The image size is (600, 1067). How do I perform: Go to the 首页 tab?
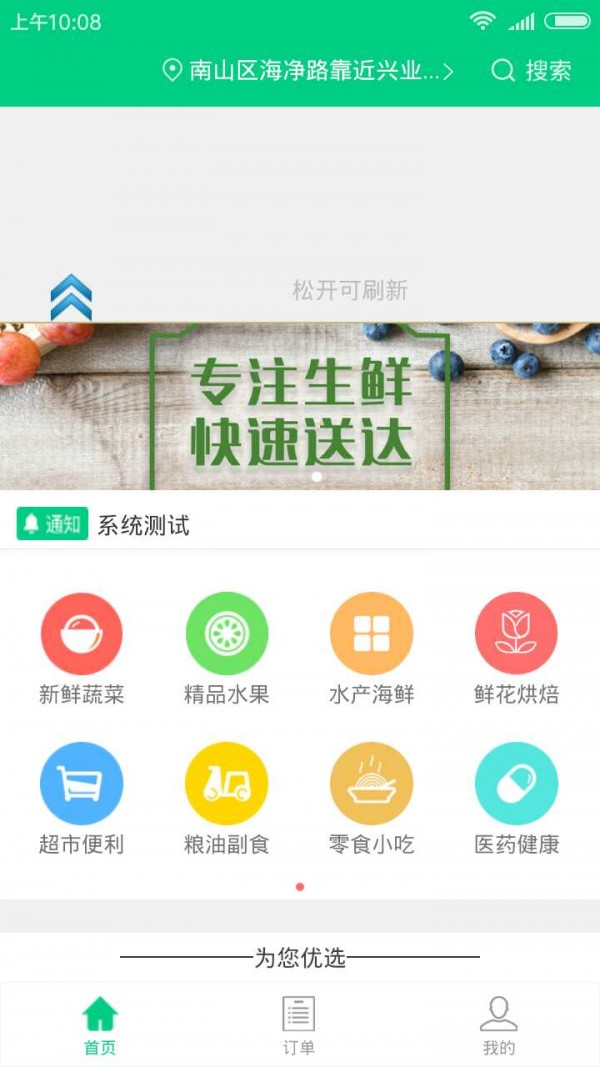pos(100,1025)
